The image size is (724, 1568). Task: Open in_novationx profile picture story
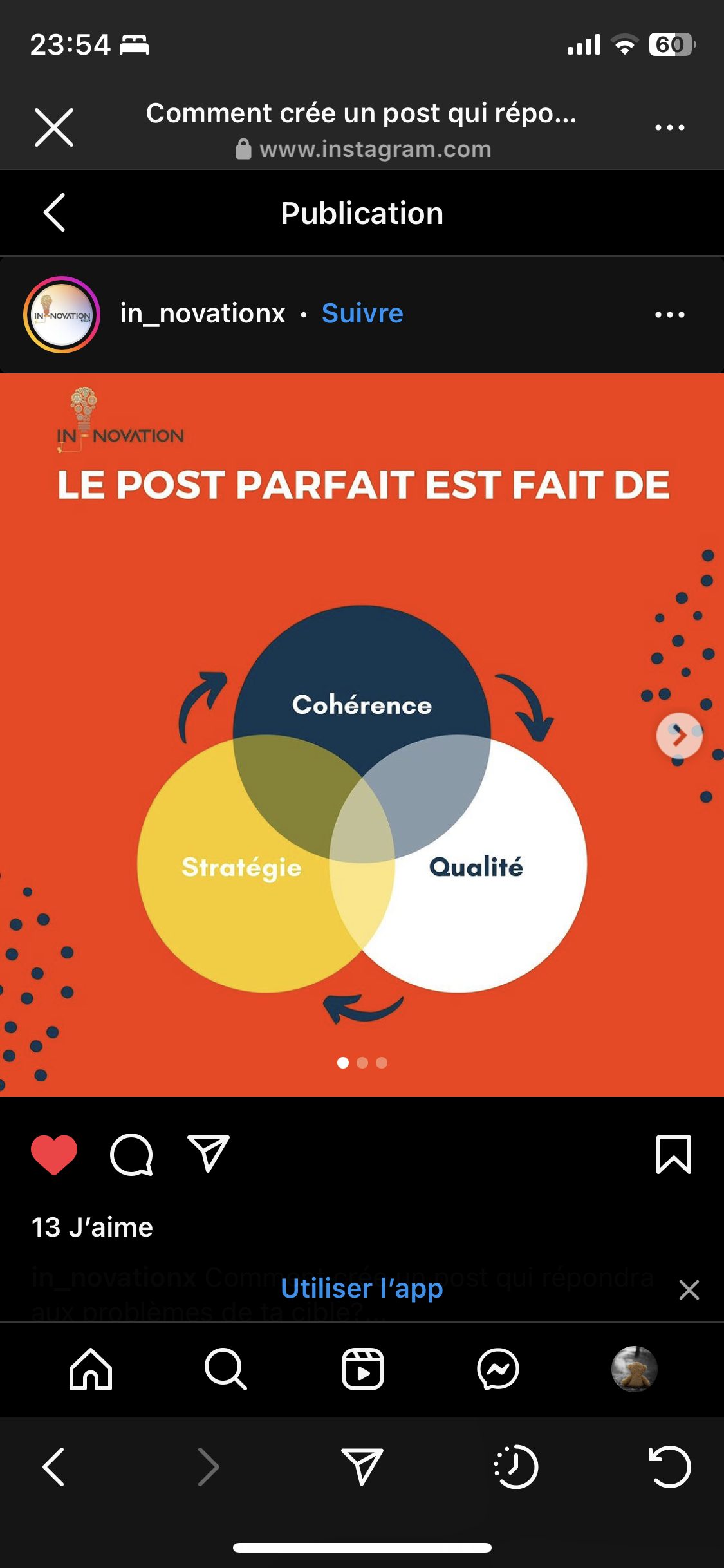click(x=62, y=315)
